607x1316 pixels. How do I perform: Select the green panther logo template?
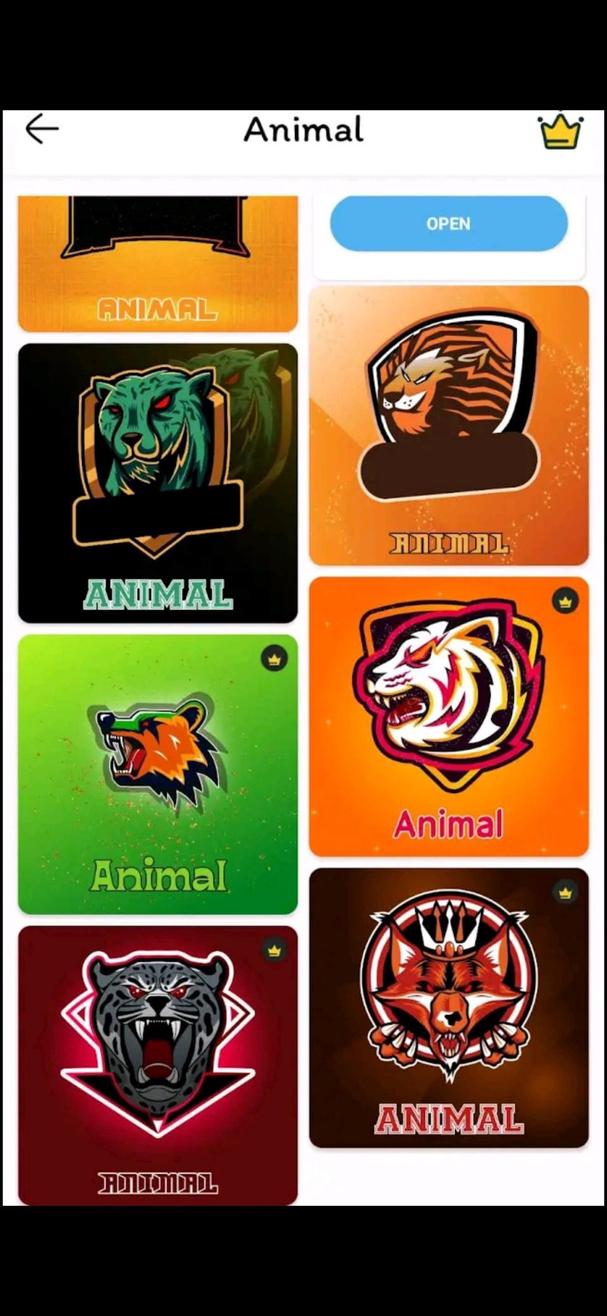[158, 482]
